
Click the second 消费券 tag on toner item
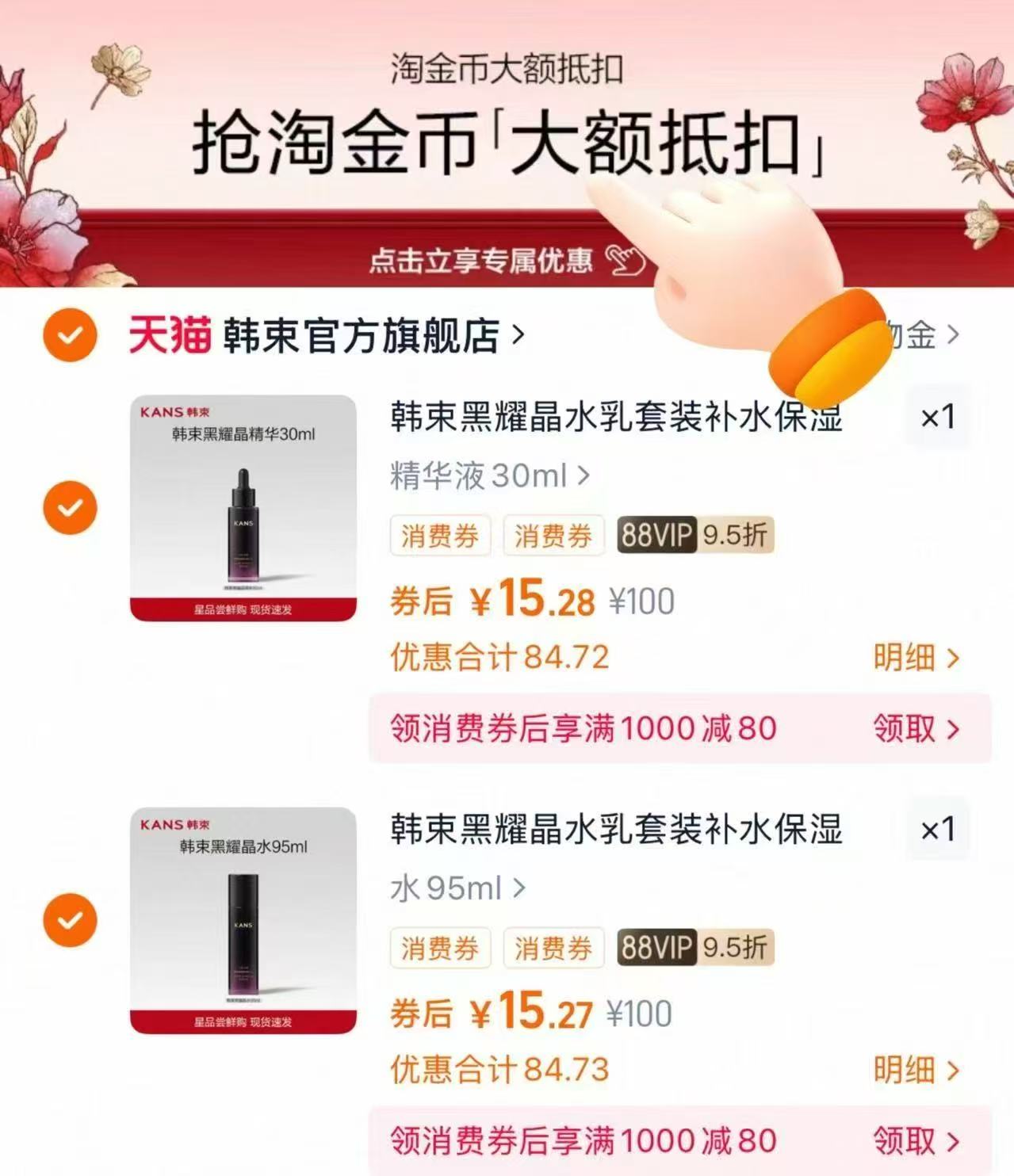[553, 948]
